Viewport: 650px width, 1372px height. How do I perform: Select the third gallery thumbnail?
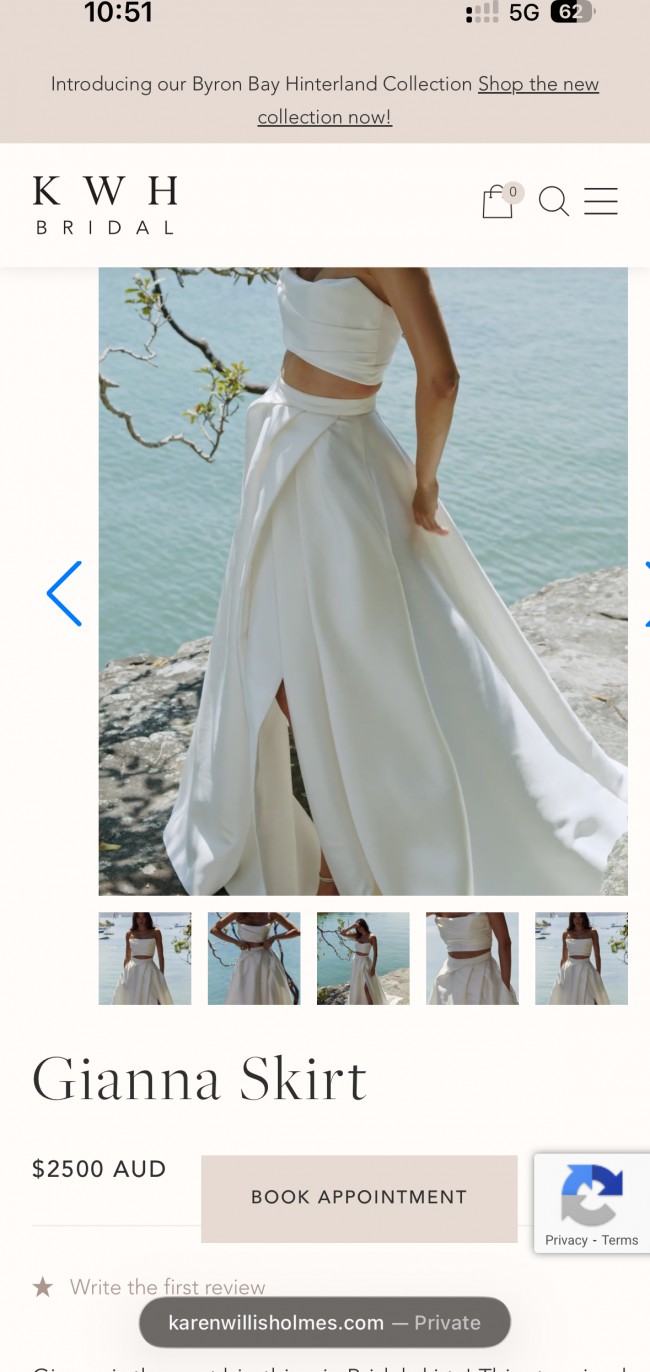pos(363,958)
